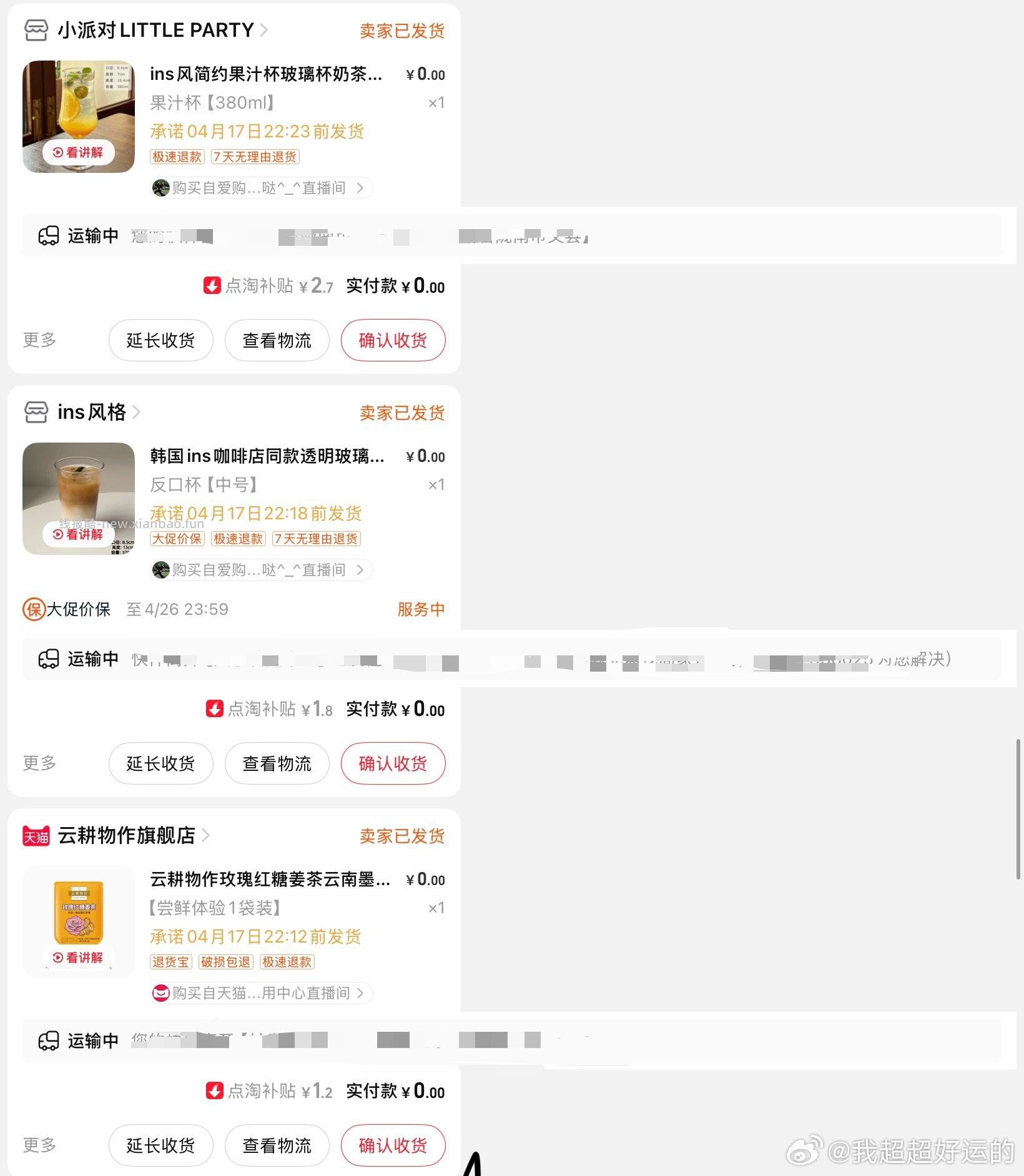Click 服务中 on the price protection row
1024x1176 pixels.
point(421,609)
